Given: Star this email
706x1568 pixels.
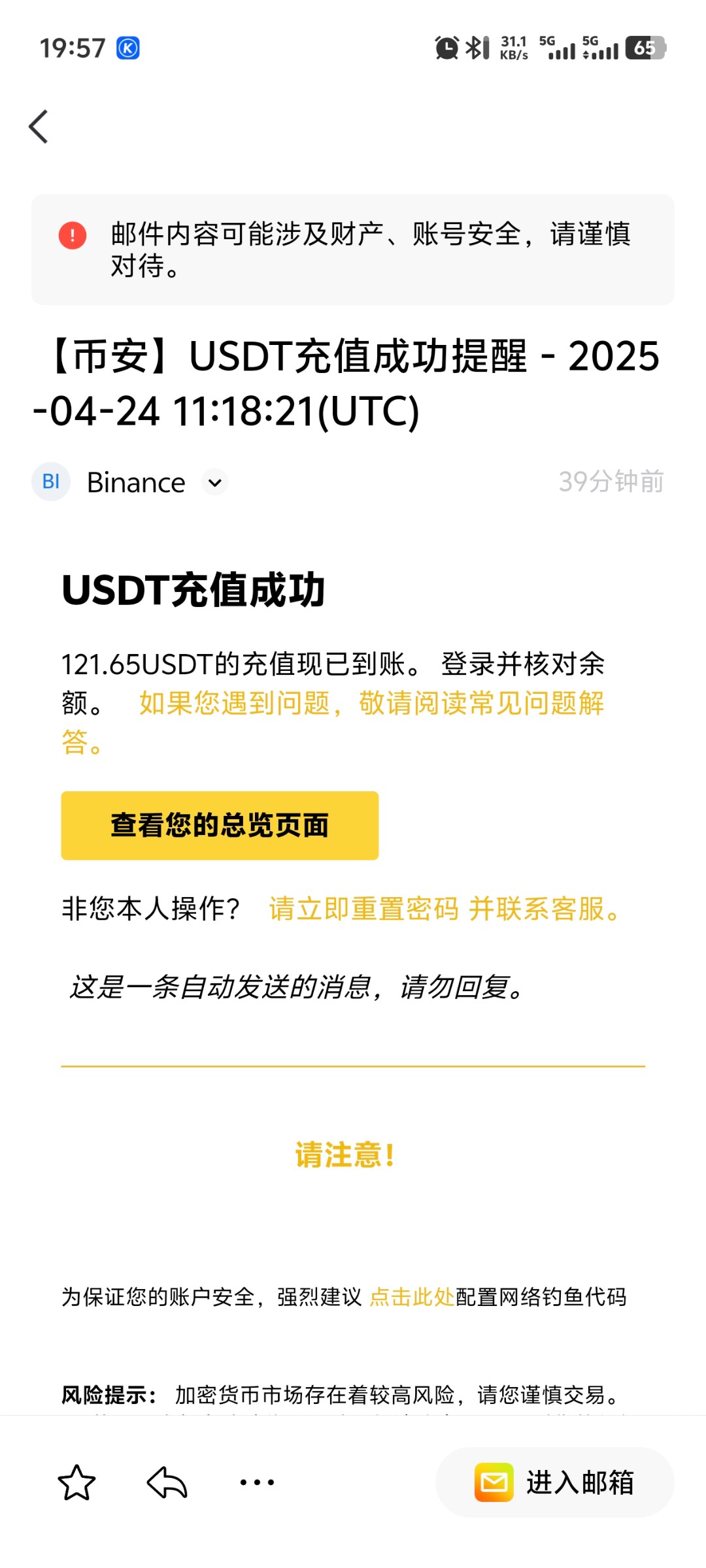Looking at the screenshot, I should point(76,1482).
